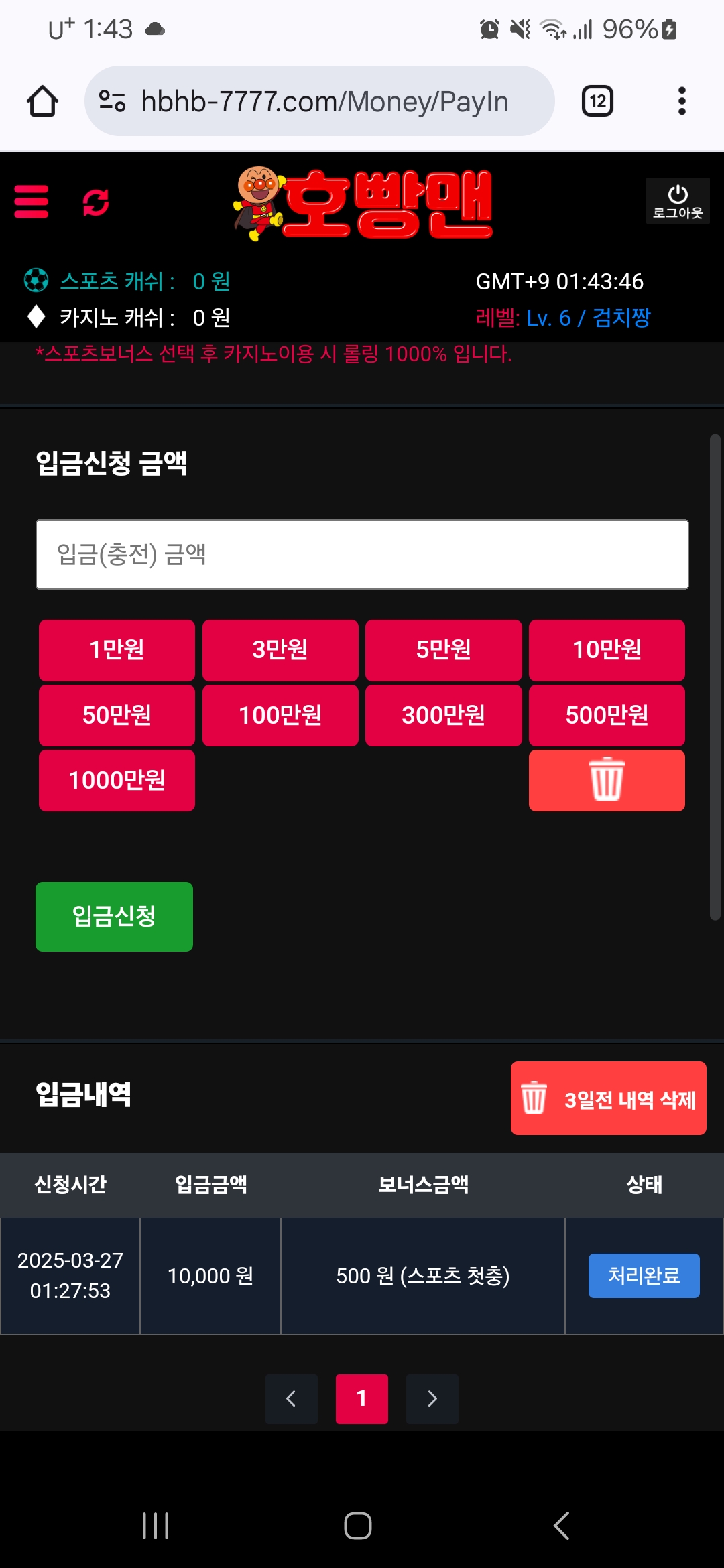Choose the 1000만원 amount

click(x=117, y=780)
